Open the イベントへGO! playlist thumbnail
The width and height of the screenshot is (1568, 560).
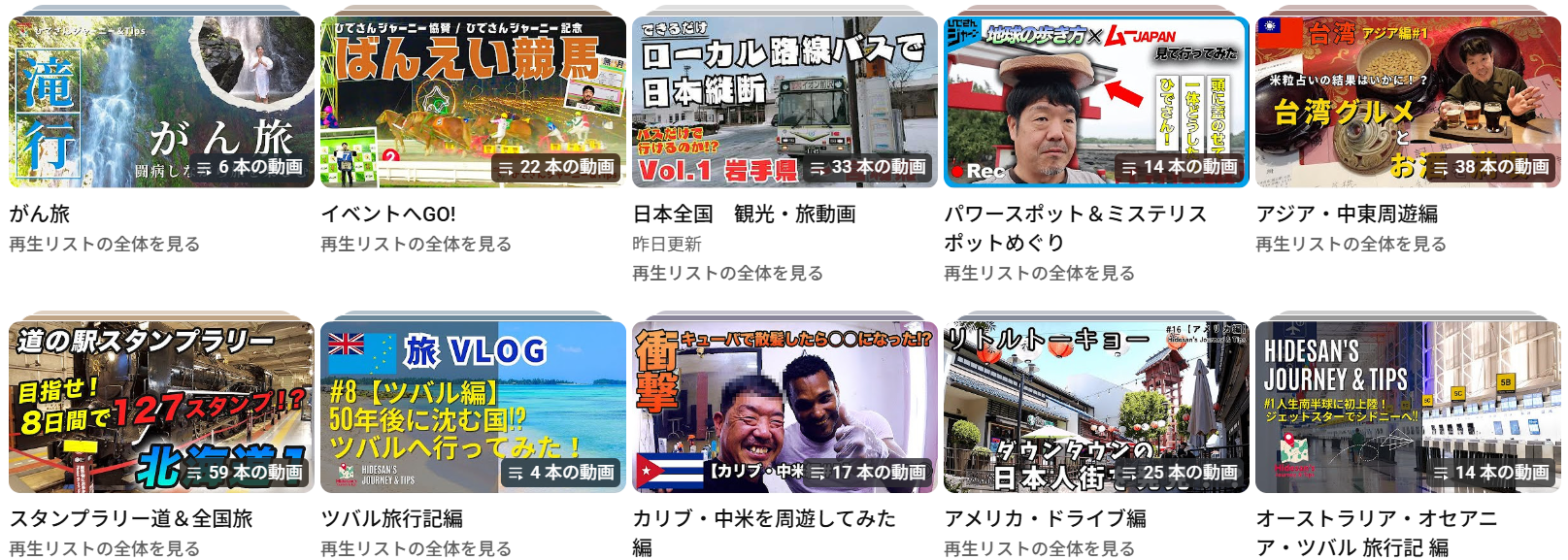coord(473,101)
